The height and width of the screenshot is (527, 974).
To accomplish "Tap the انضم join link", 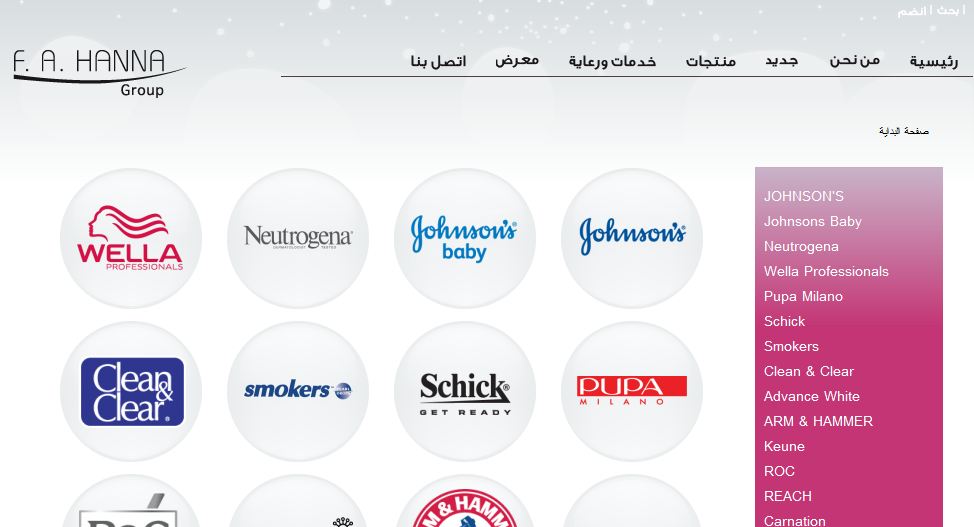I will 911,11.
